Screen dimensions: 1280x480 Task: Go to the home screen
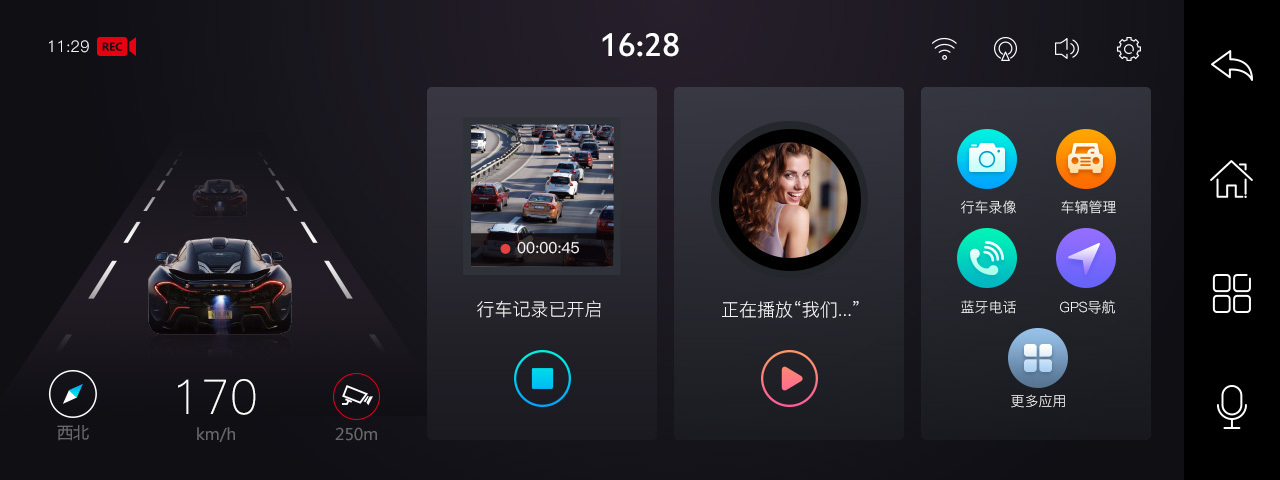[1232, 180]
